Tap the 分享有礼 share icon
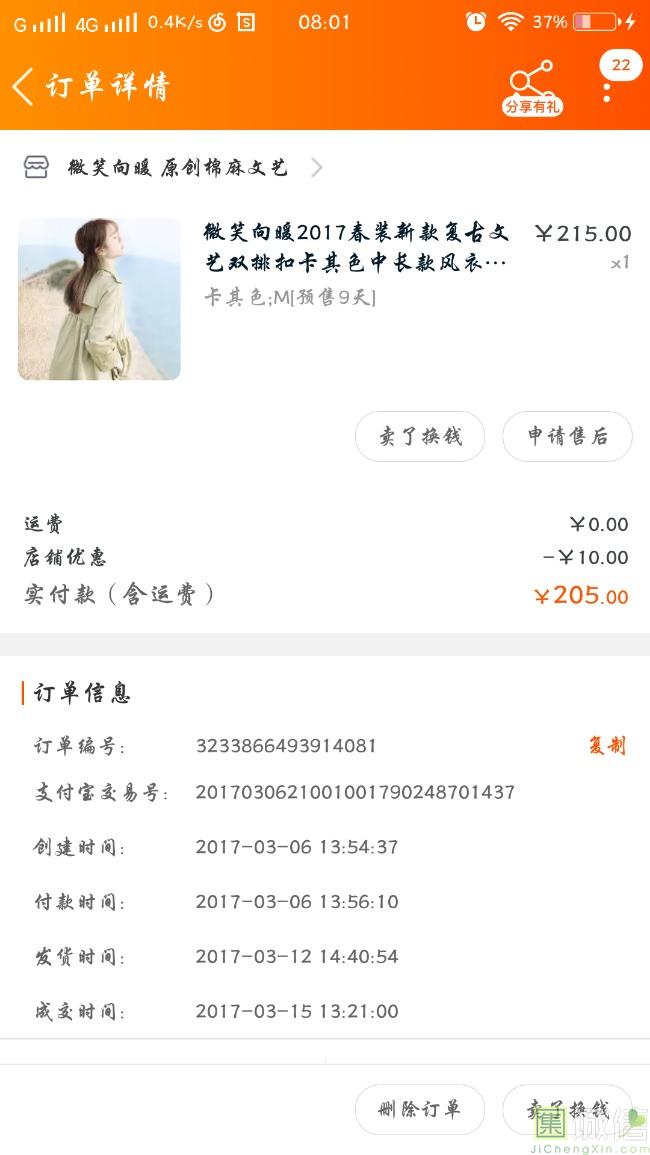Viewport: 650px width, 1155px height. pos(531,87)
